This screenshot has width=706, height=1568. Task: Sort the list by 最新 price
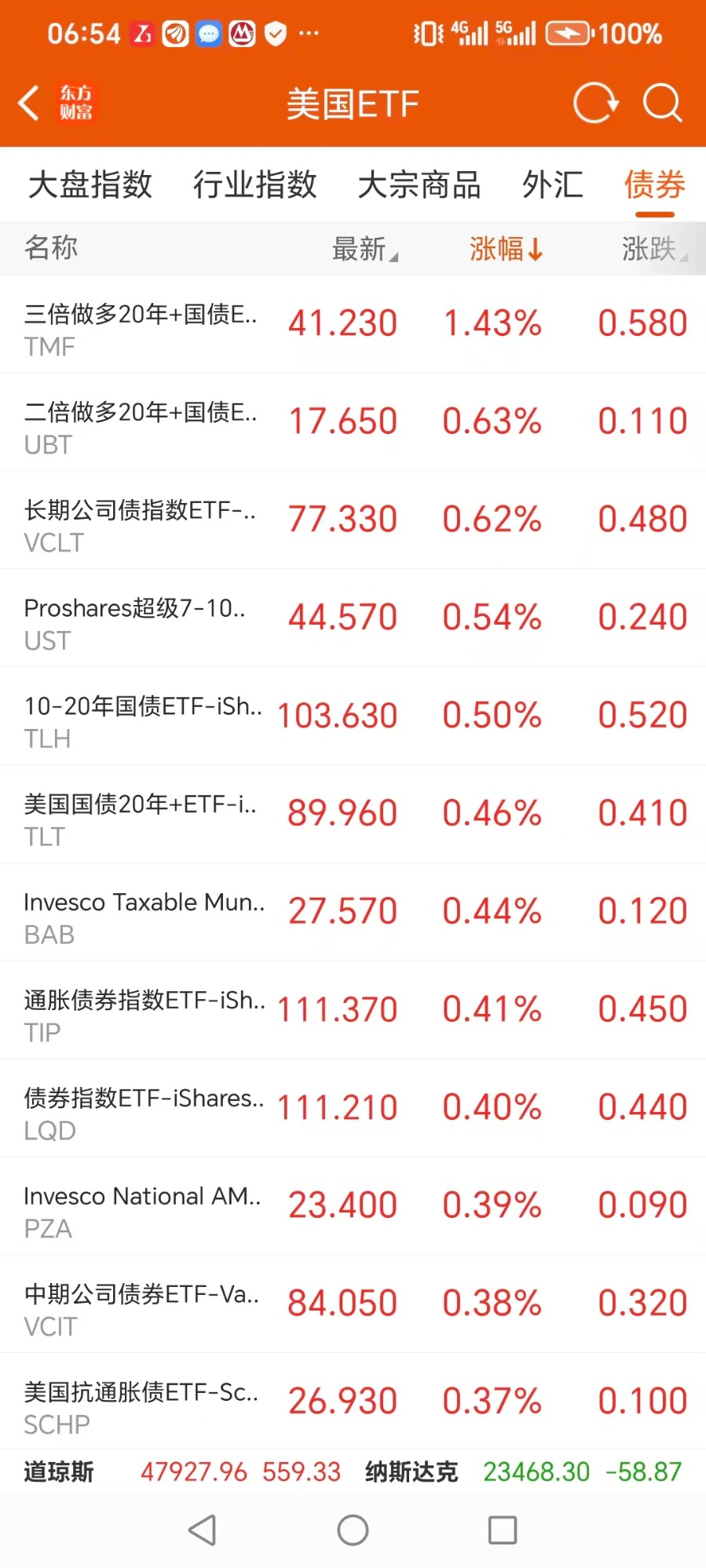click(364, 249)
